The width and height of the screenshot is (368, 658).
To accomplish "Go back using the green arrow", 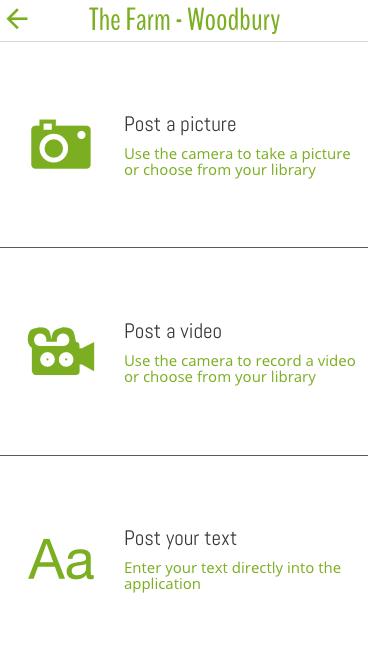I will point(17,19).
